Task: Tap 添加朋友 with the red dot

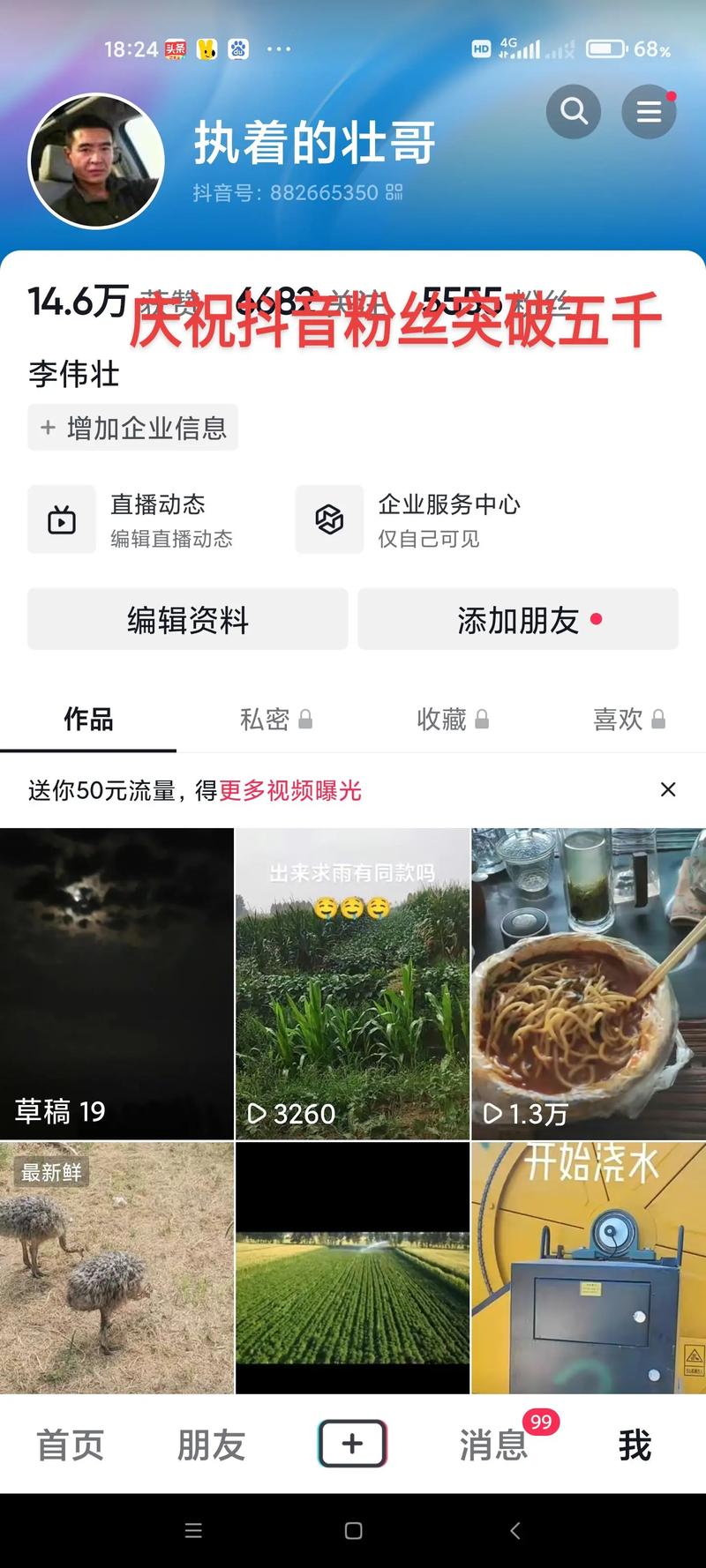Action: 518,619
